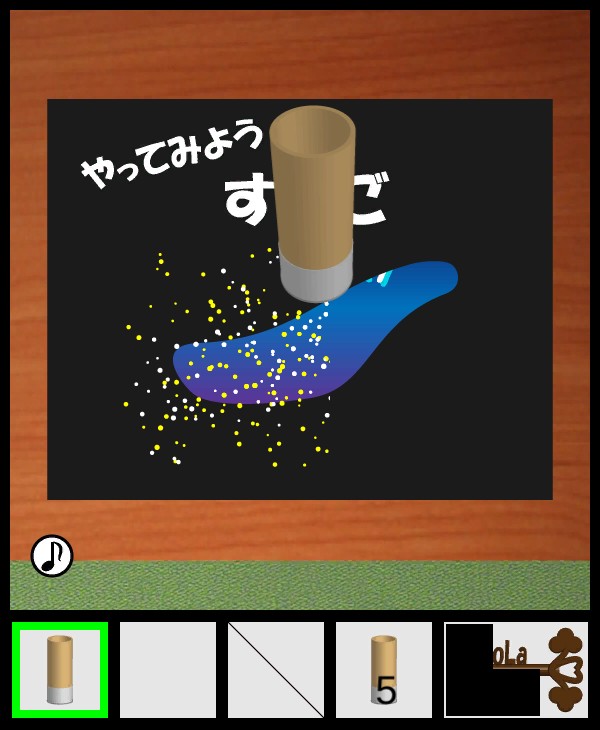The height and width of the screenshot is (730, 600).
Task: Select the cork item marked 5
Action: click(x=384, y=670)
